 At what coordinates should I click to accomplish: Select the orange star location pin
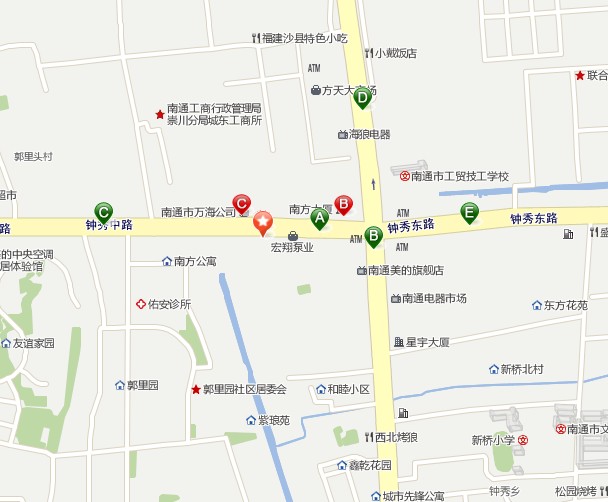coord(262,221)
